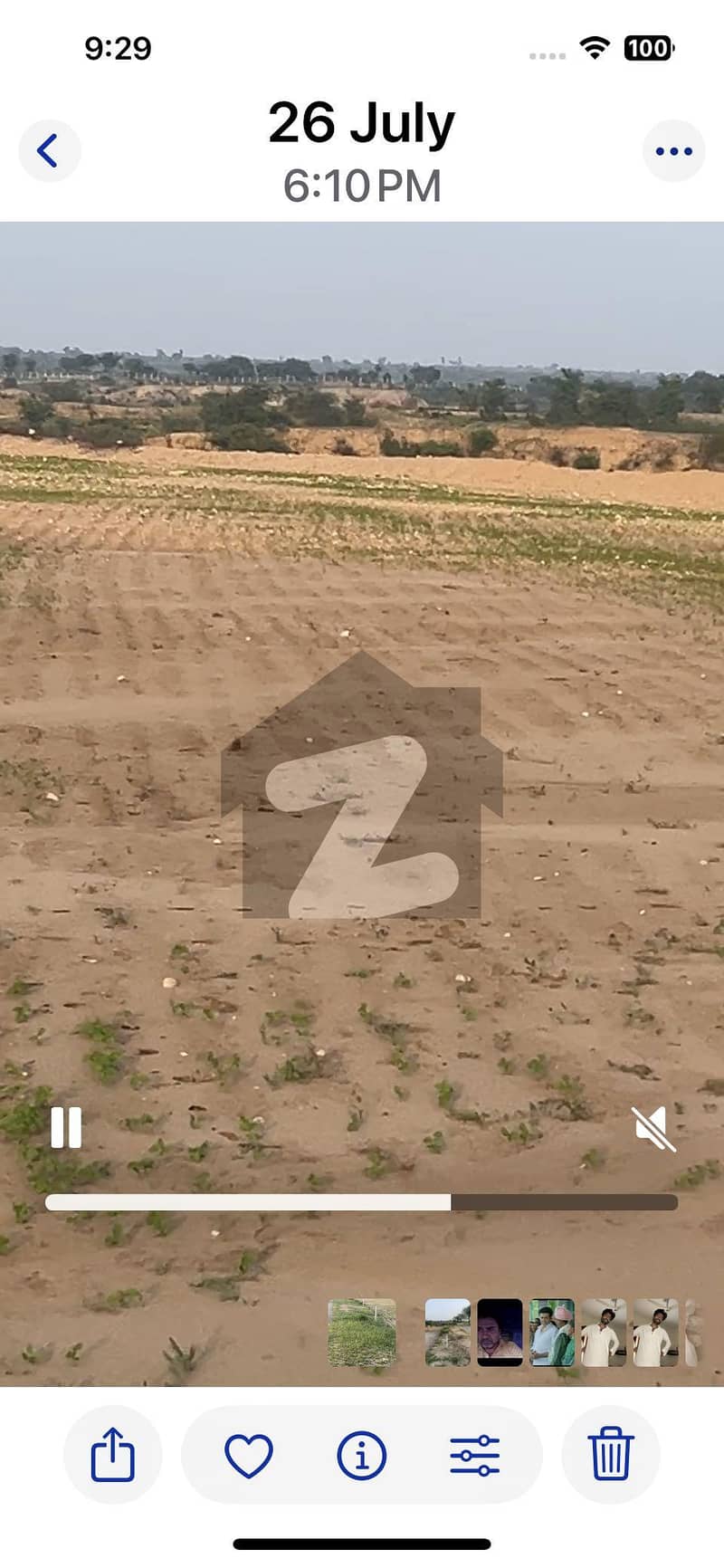
Task: Show video info details
Action: 361,1455
